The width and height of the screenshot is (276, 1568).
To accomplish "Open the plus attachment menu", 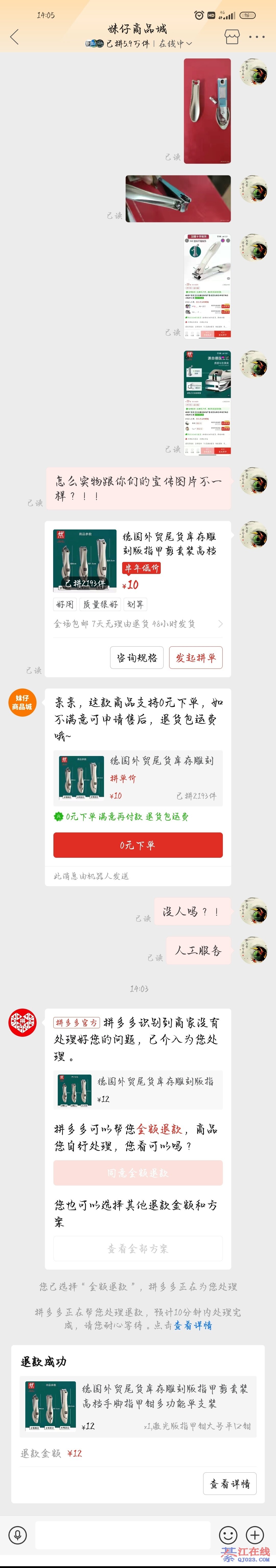I will [x=255, y=1535].
